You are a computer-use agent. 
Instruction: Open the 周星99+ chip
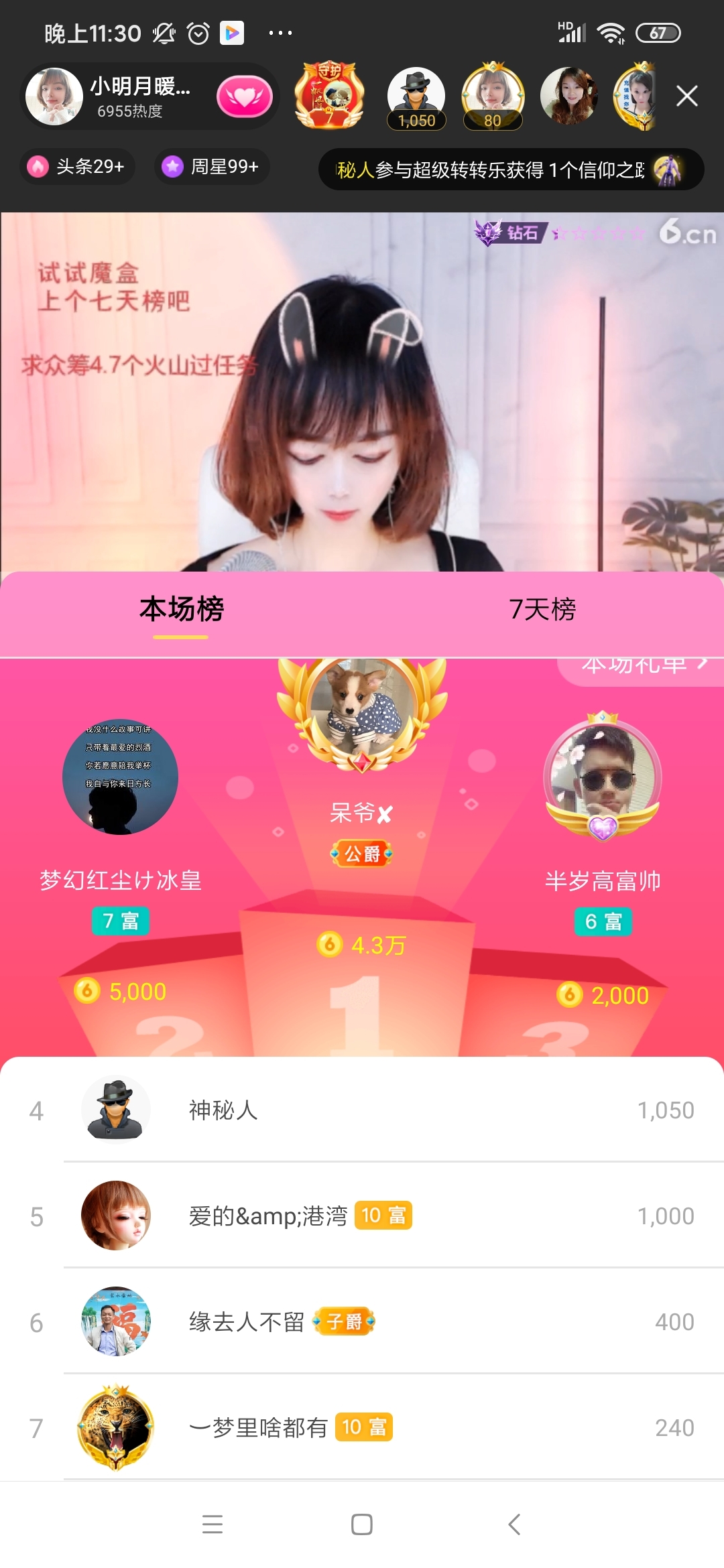[x=212, y=166]
